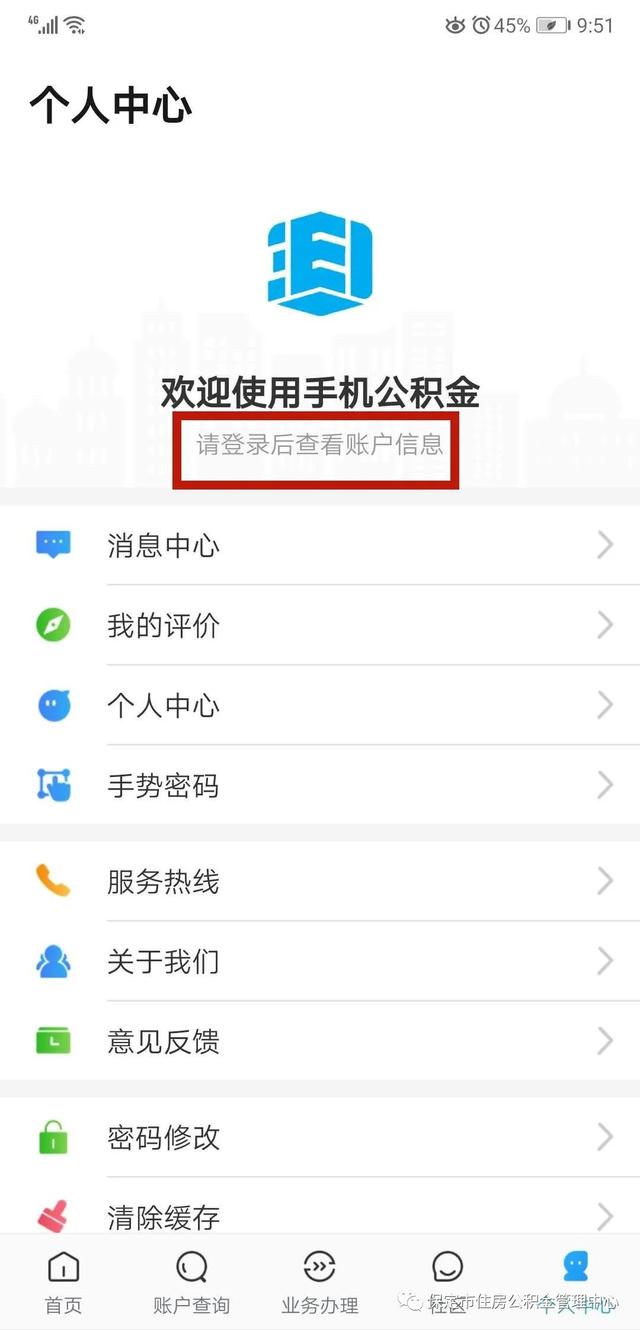Switch to the 首页 tab

pyautogui.click(x=63, y=1283)
